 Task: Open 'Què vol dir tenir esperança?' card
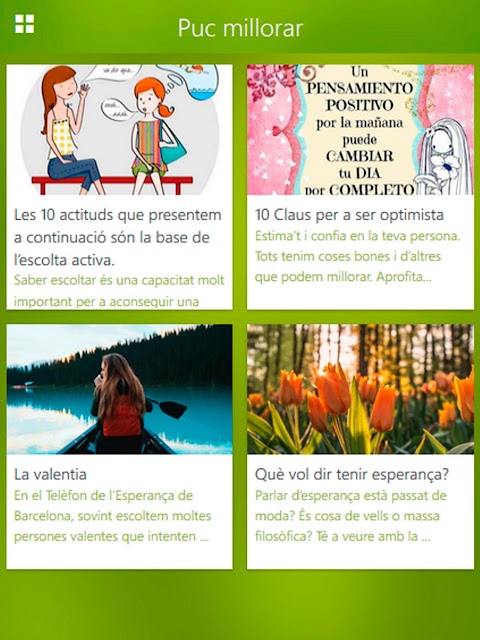click(x=360, y=447)
